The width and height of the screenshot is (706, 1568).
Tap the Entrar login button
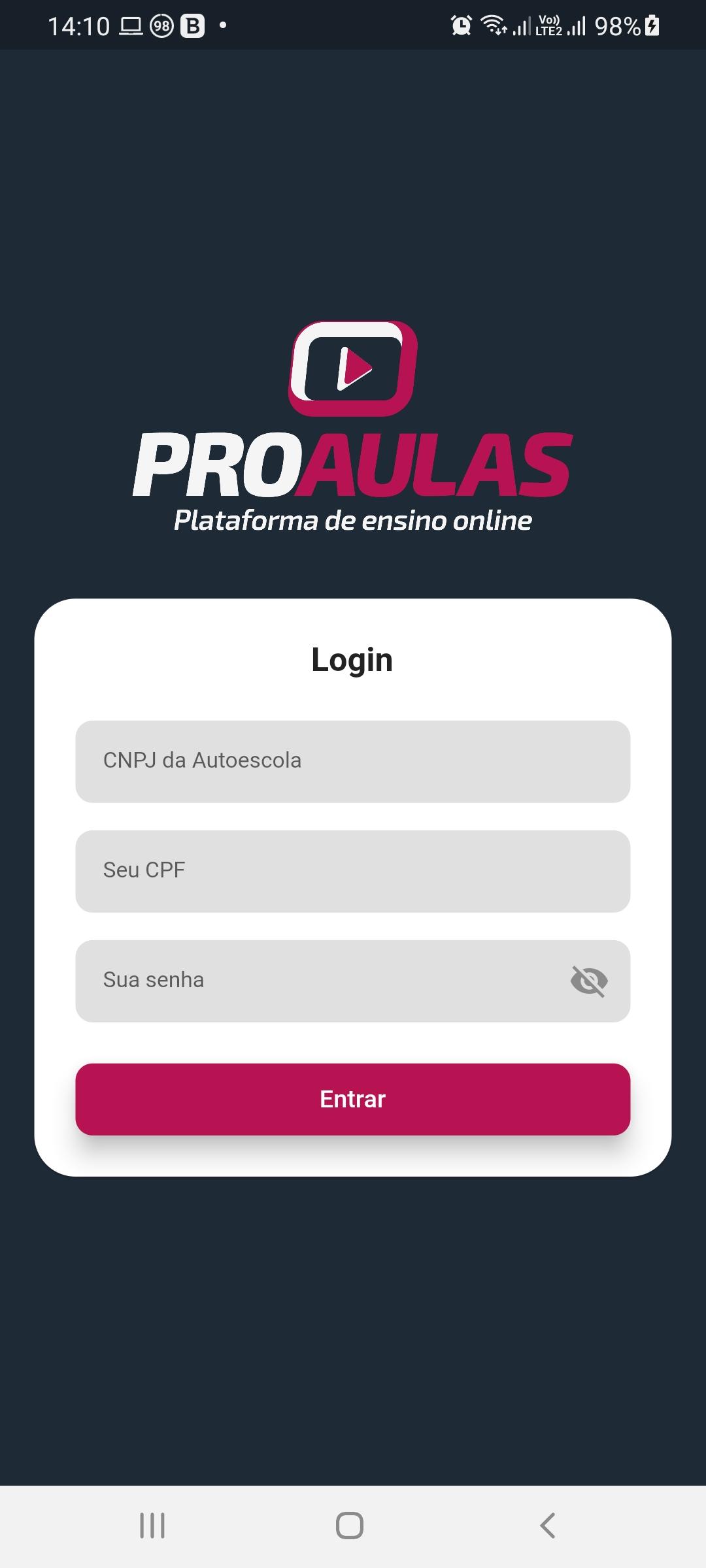click(x=352, y=1099)
